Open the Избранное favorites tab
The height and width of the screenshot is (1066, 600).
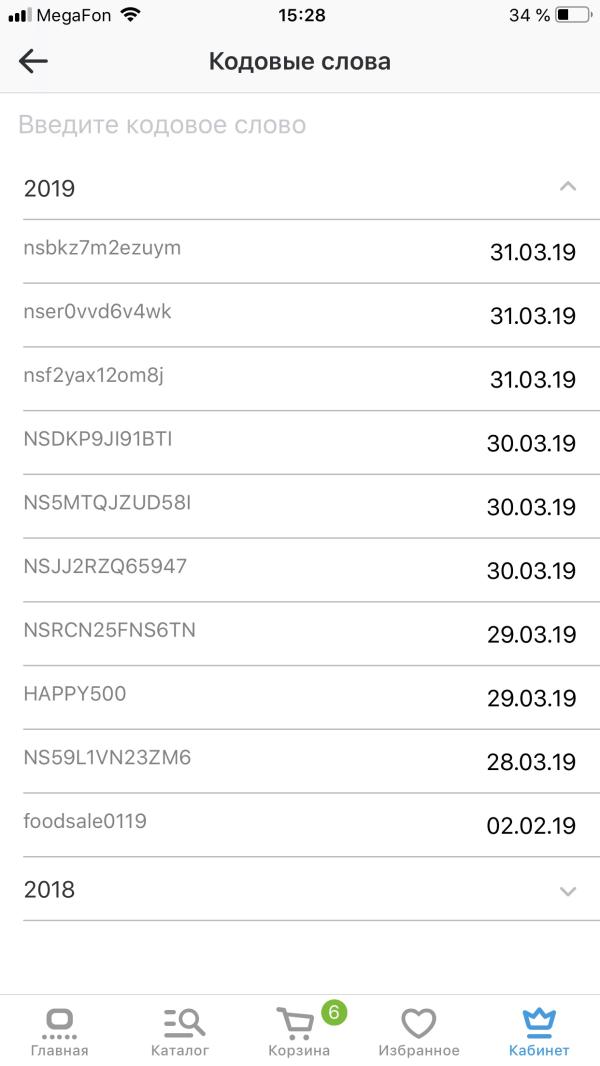419,1032
